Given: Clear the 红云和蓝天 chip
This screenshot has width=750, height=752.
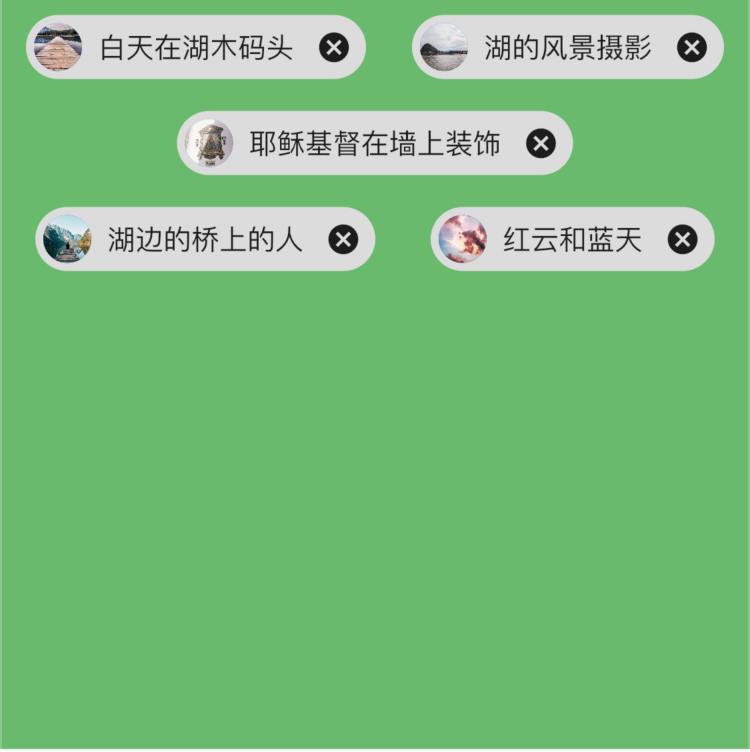Looking at the screenshot, I should pyautogui.click(x=682, y=240).
